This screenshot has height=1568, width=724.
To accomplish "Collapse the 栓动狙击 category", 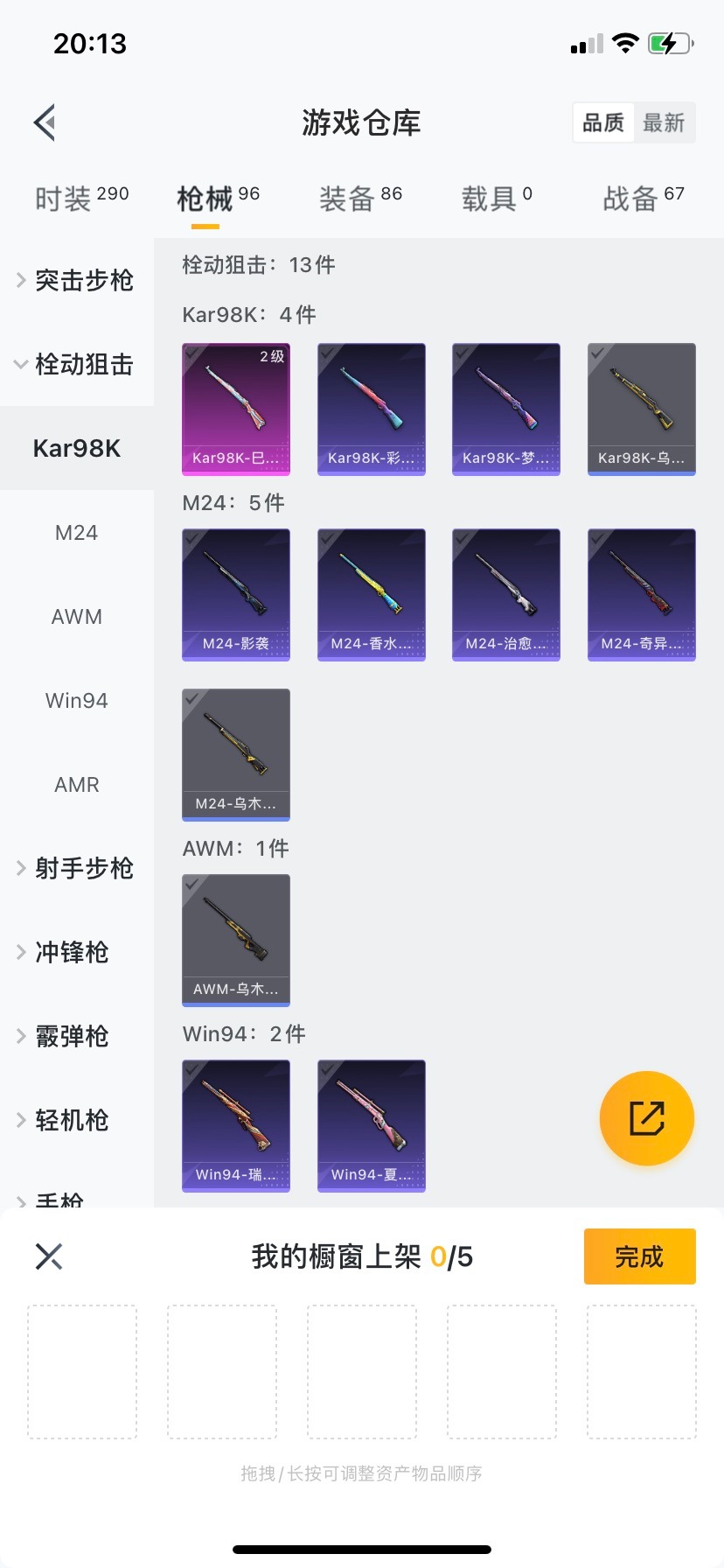I will (77, 364).
